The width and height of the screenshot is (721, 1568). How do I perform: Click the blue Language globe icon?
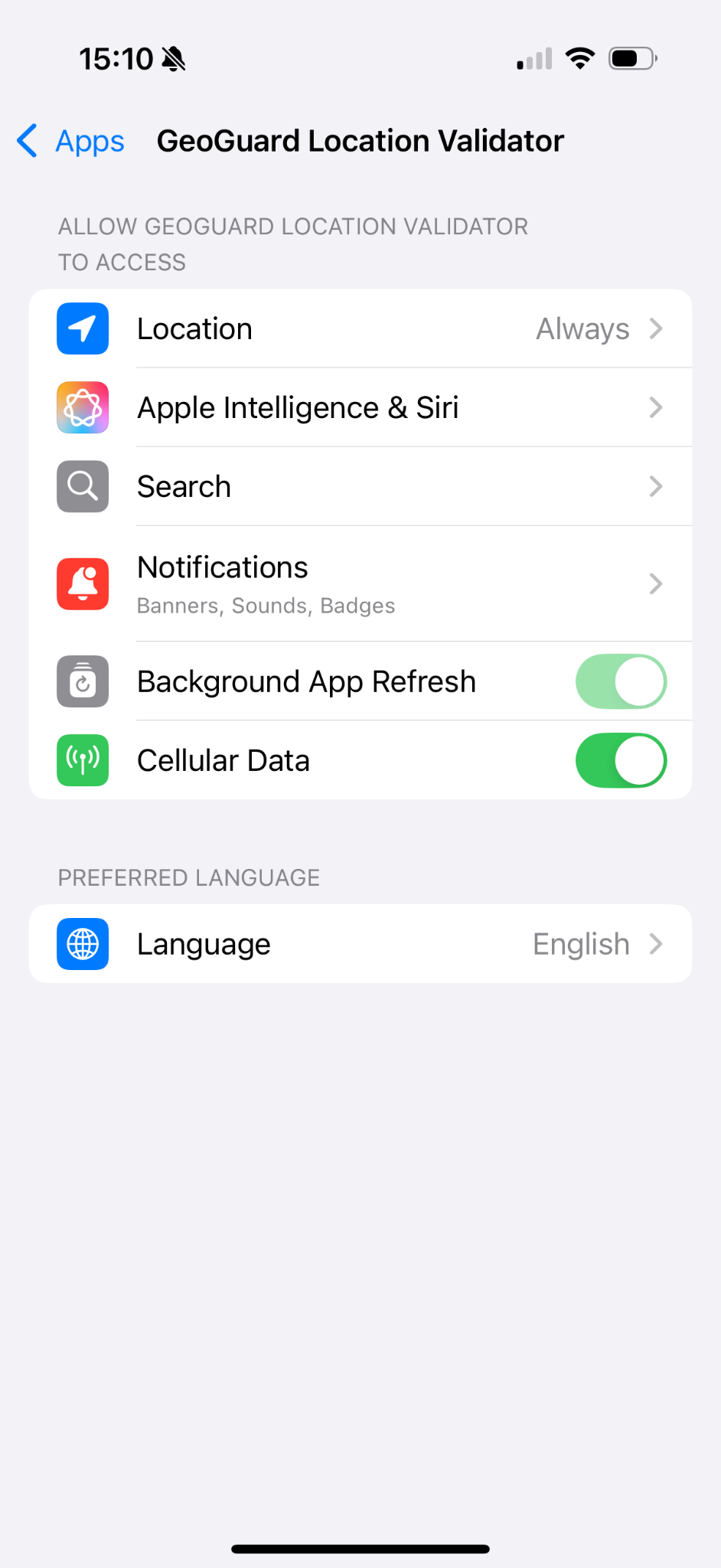[82, 944]
